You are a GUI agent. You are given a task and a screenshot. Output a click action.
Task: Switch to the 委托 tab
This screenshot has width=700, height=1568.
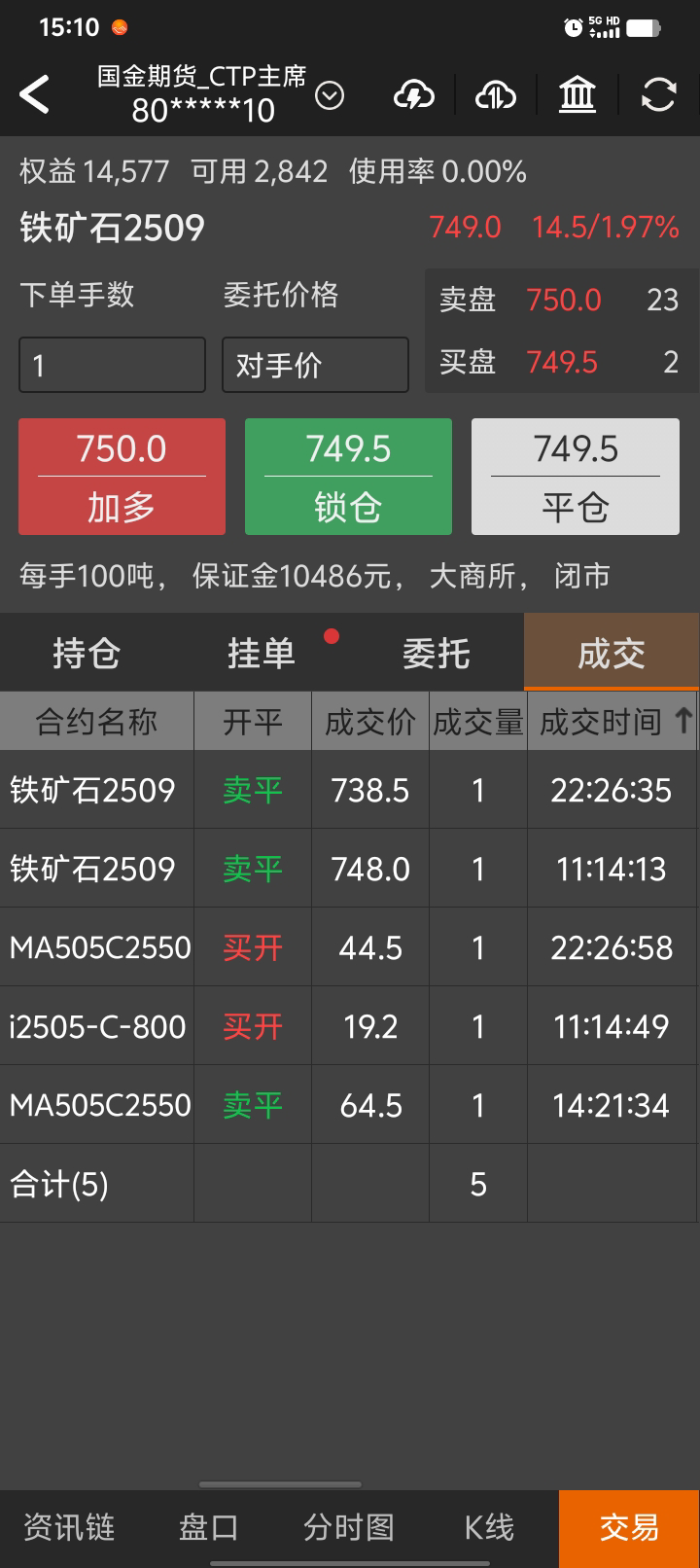click(436, 653)
